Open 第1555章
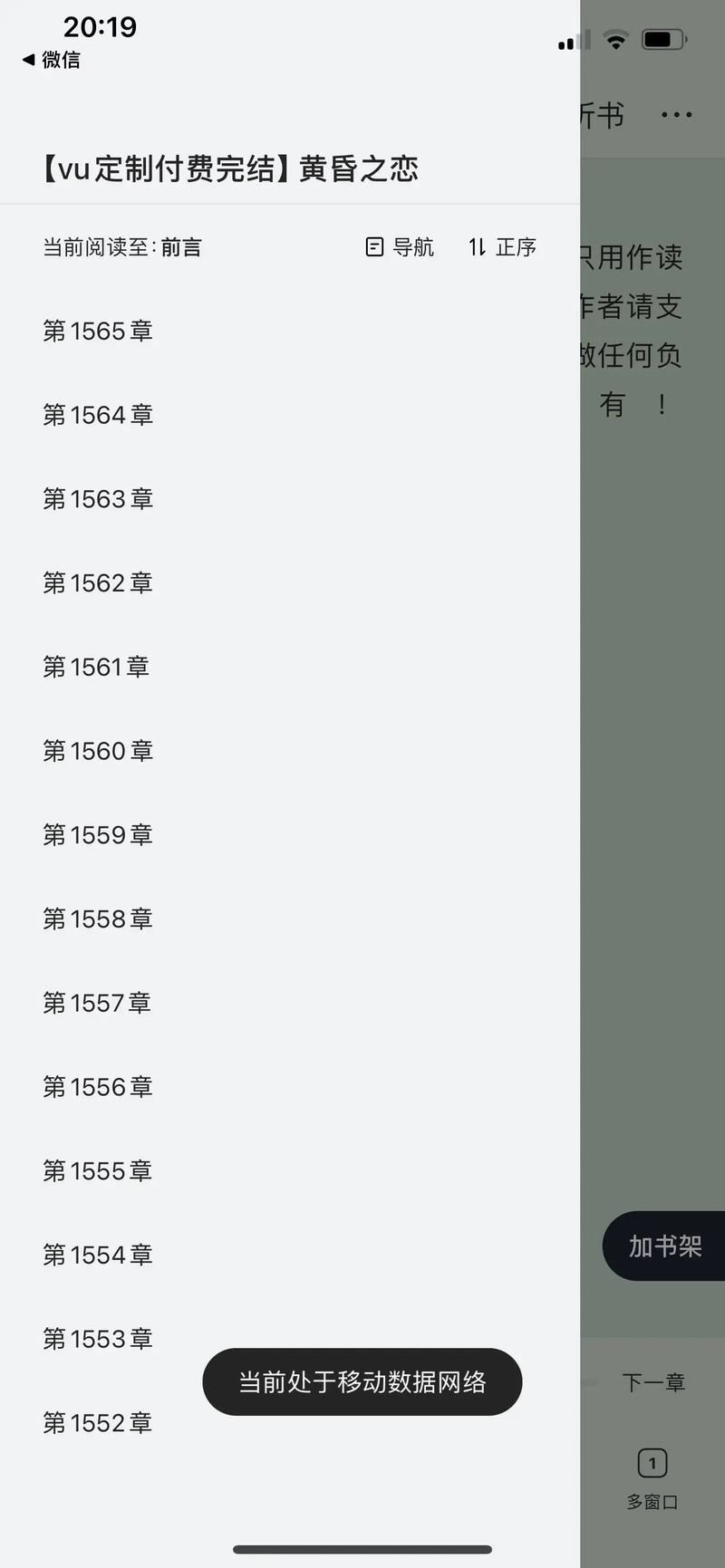This screenshot has height=1568, width=725. [98, 1171]
